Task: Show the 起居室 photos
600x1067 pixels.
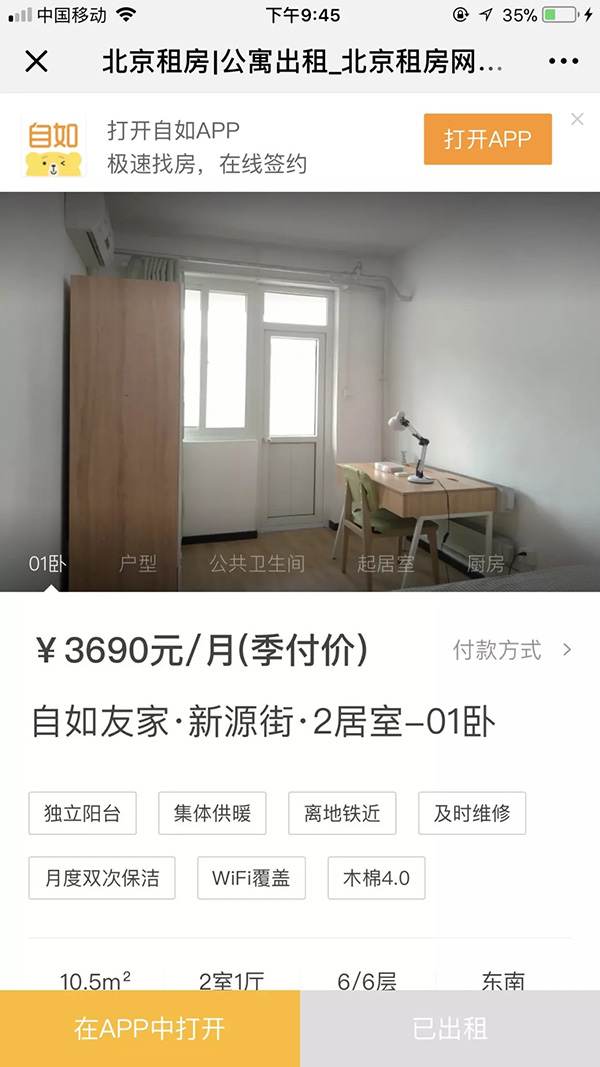Action: click(386, 563)
